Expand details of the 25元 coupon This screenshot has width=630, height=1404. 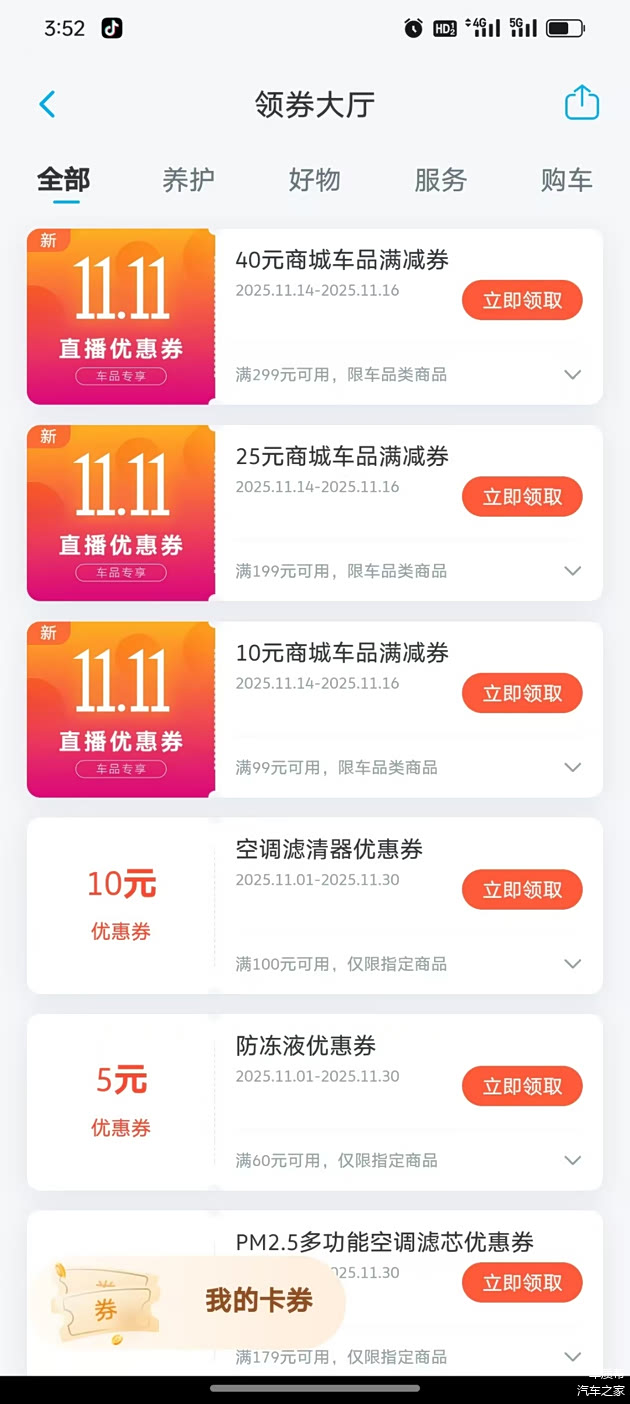tap(572, 571)
